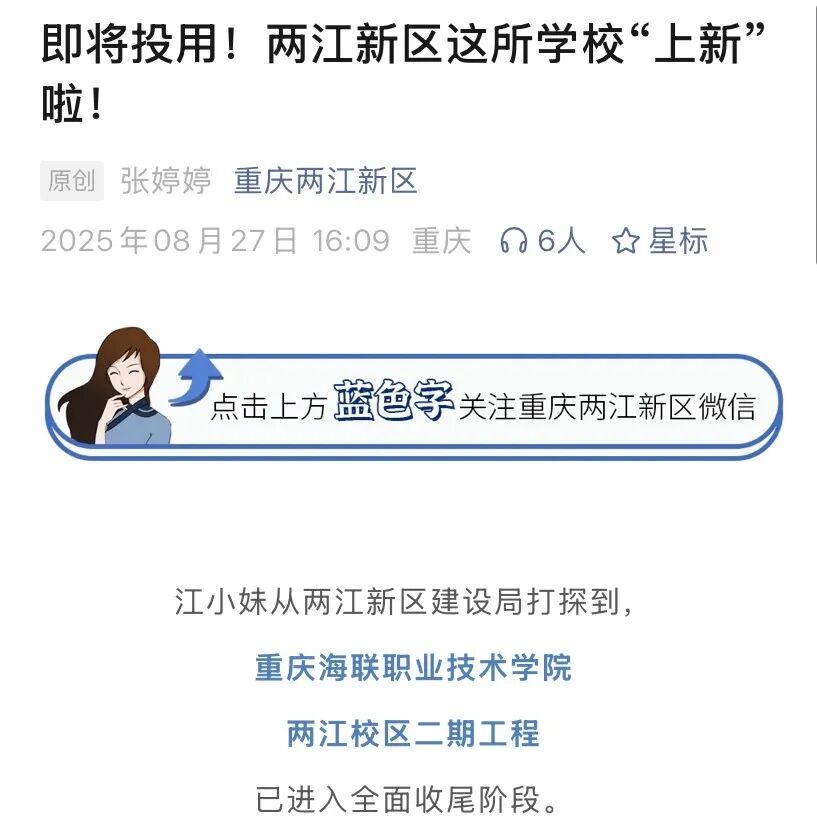Star this account with 星标
This screenshot has height=832, width=817.
[x=660, y=241]
